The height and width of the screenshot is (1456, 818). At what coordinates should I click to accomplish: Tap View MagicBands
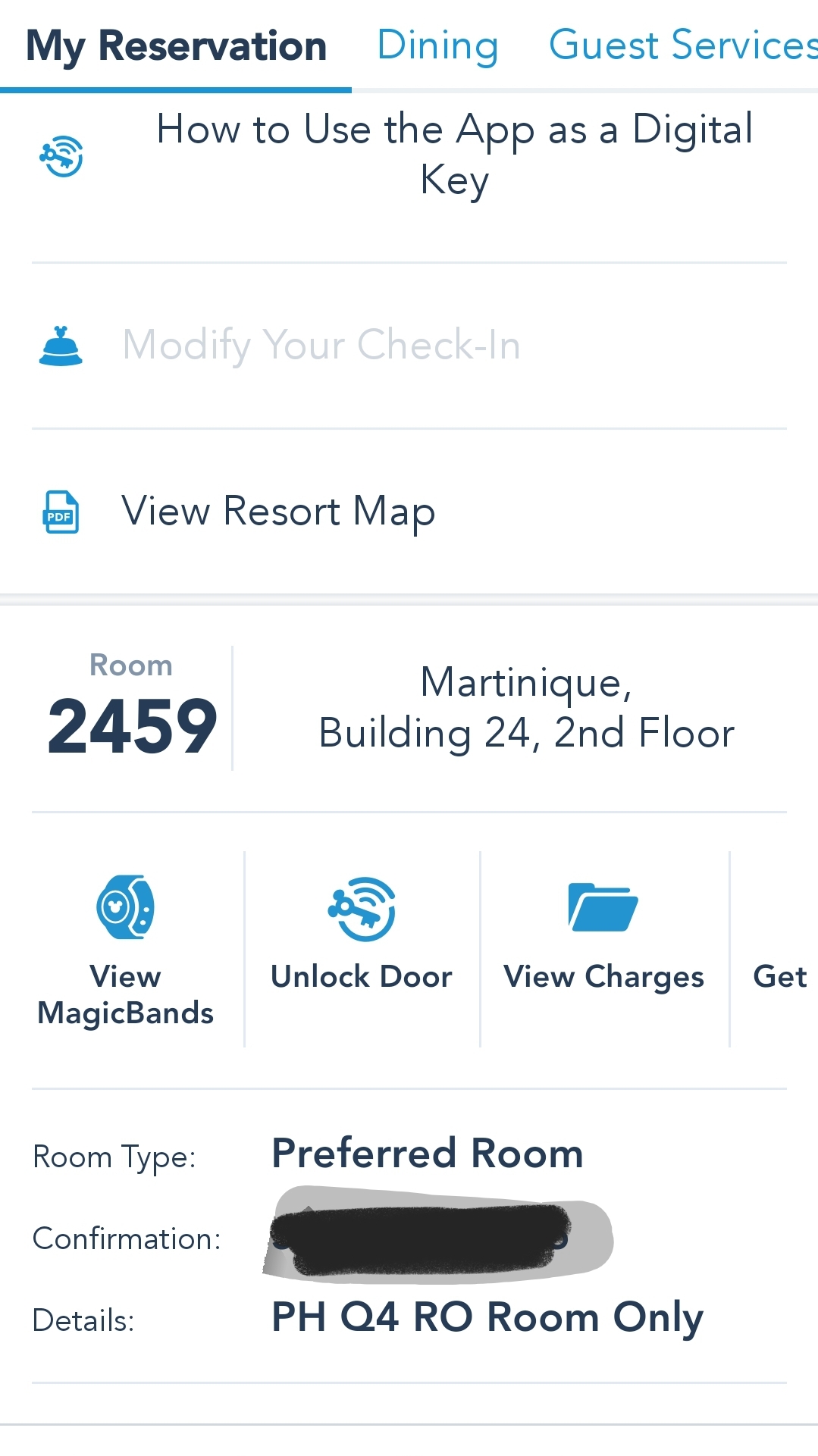(x=126, y=949)
